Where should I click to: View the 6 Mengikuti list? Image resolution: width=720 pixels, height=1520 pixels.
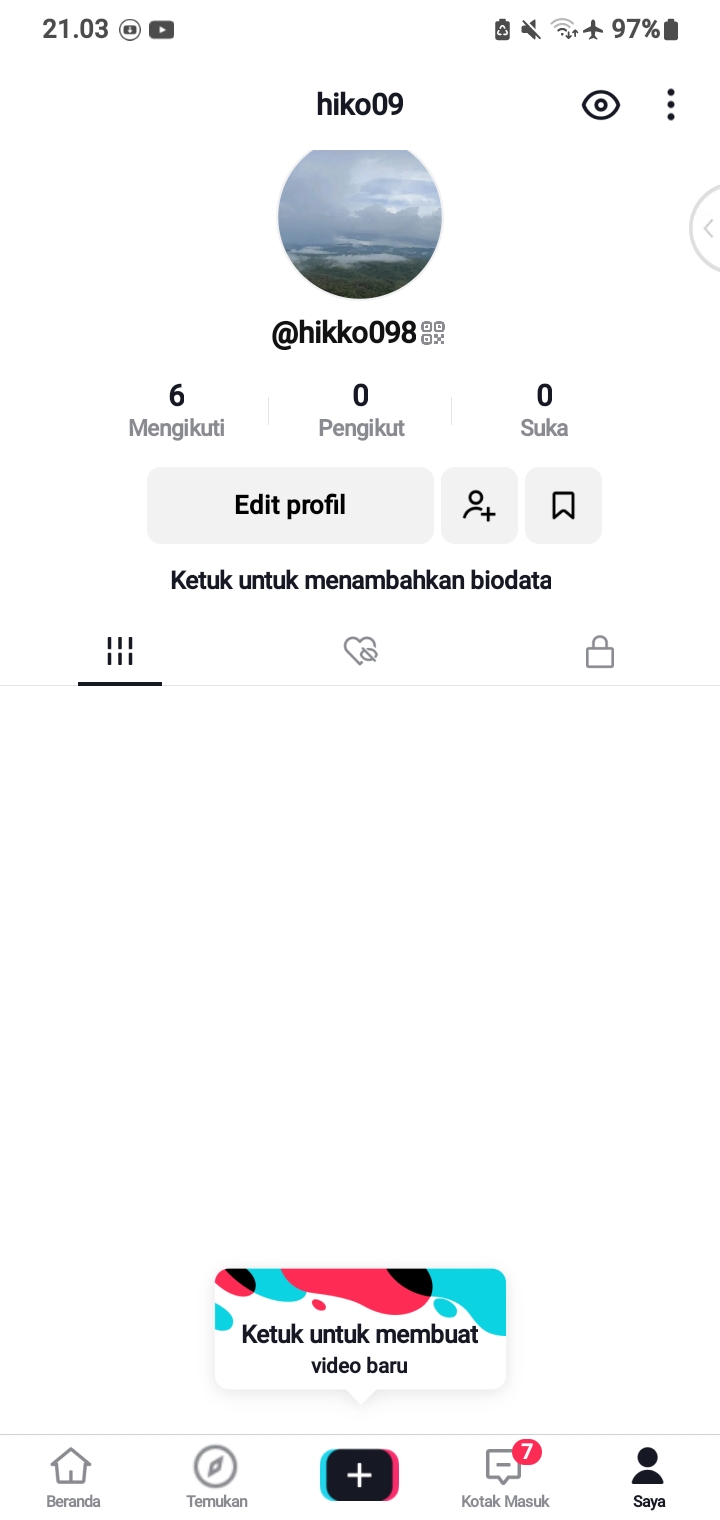point(177,411)
